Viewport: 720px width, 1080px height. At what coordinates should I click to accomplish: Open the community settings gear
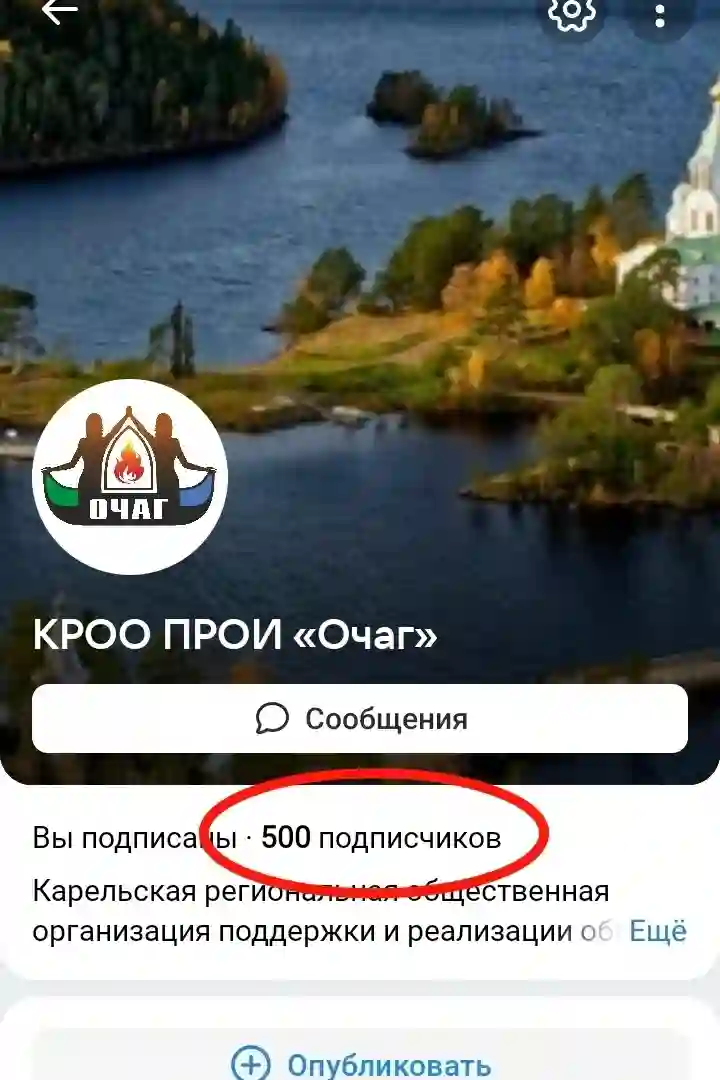tap(572, 12)
